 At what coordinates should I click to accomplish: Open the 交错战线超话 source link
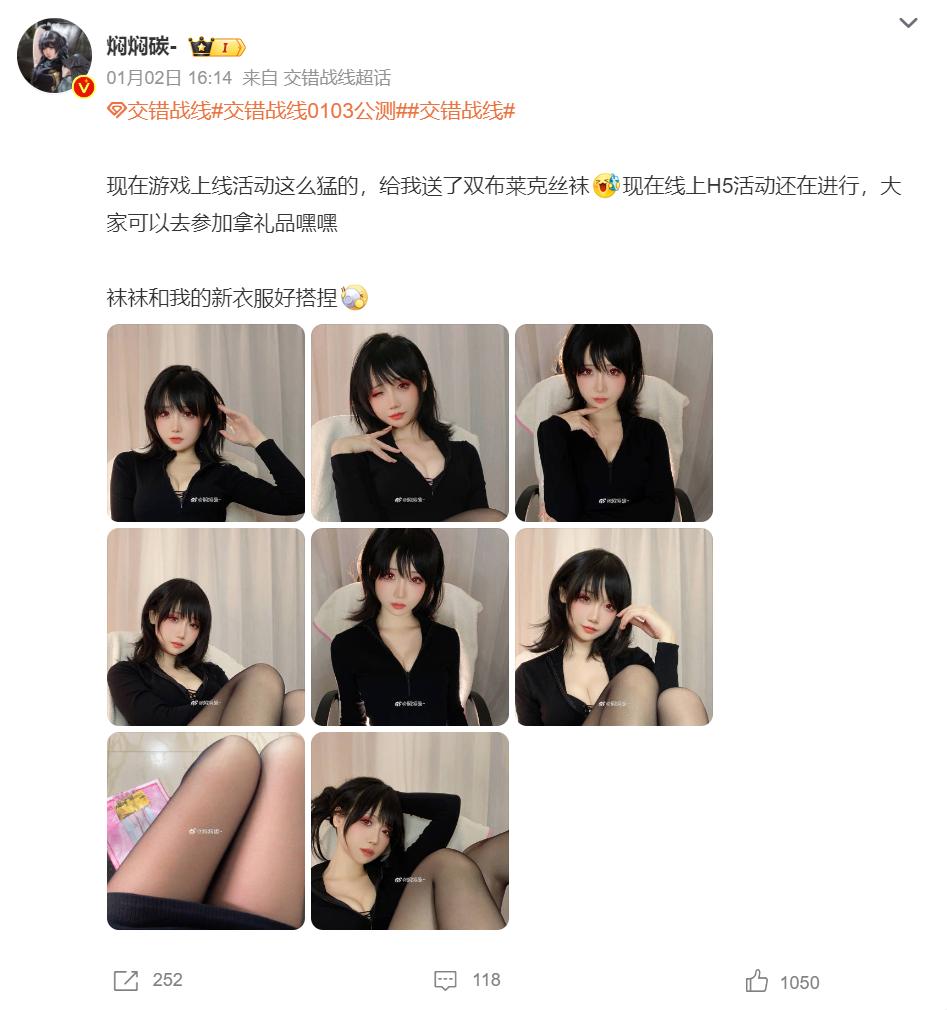[x=337, y=78]
